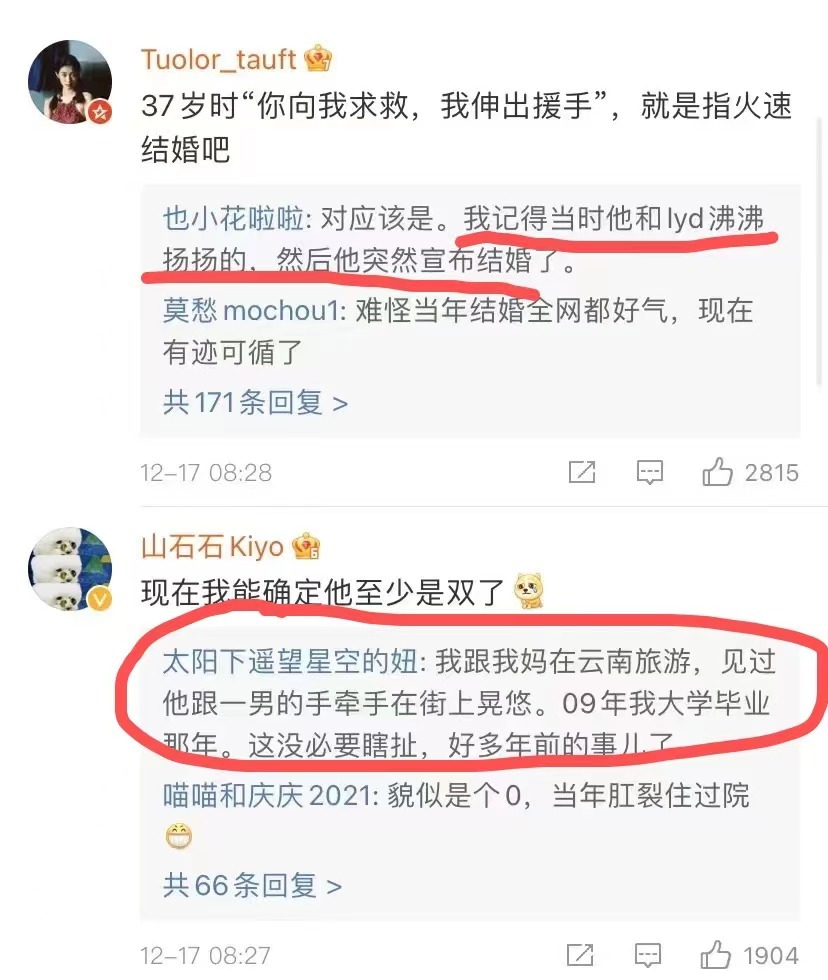This screenshot has height=980, width=828.
Task: Open replier 也小花啦啦's profile
Action: pyautogui.click(x=231, y=219)
